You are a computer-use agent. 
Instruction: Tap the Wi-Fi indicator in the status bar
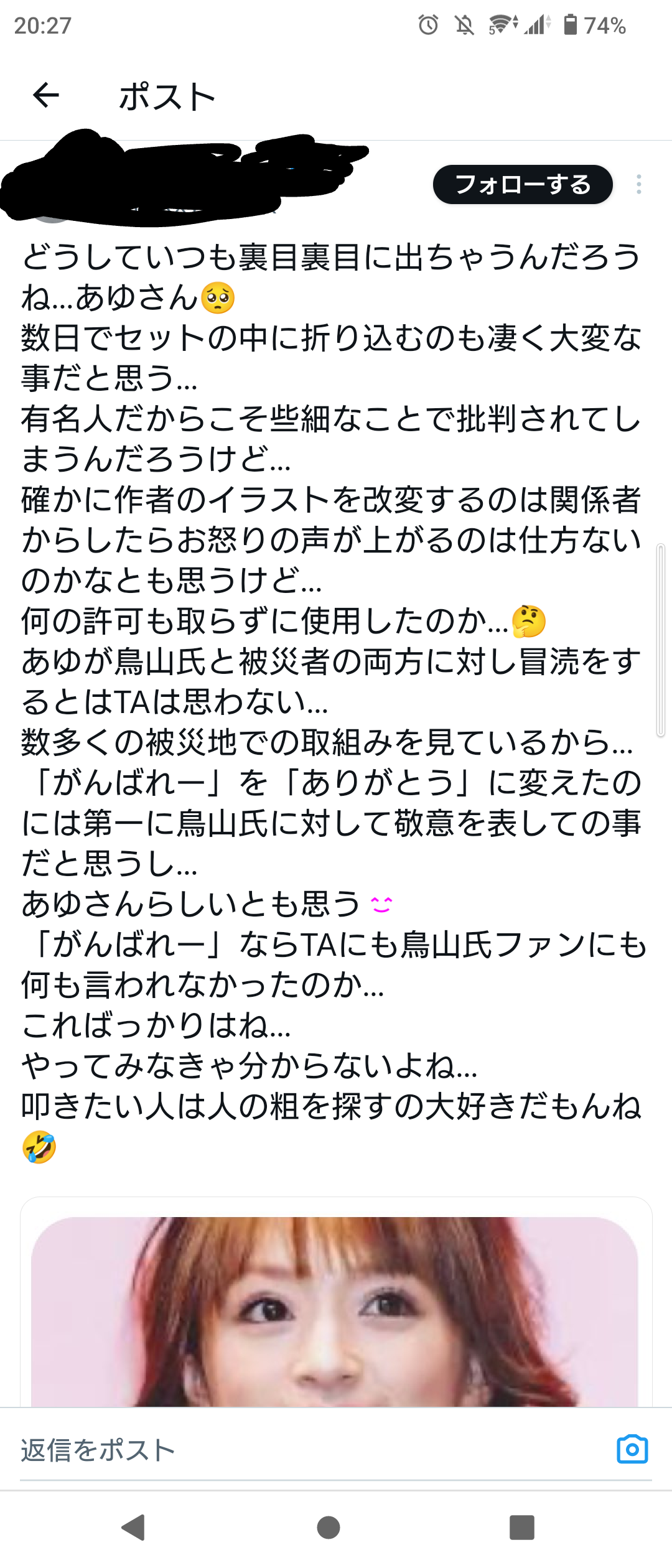502,24
